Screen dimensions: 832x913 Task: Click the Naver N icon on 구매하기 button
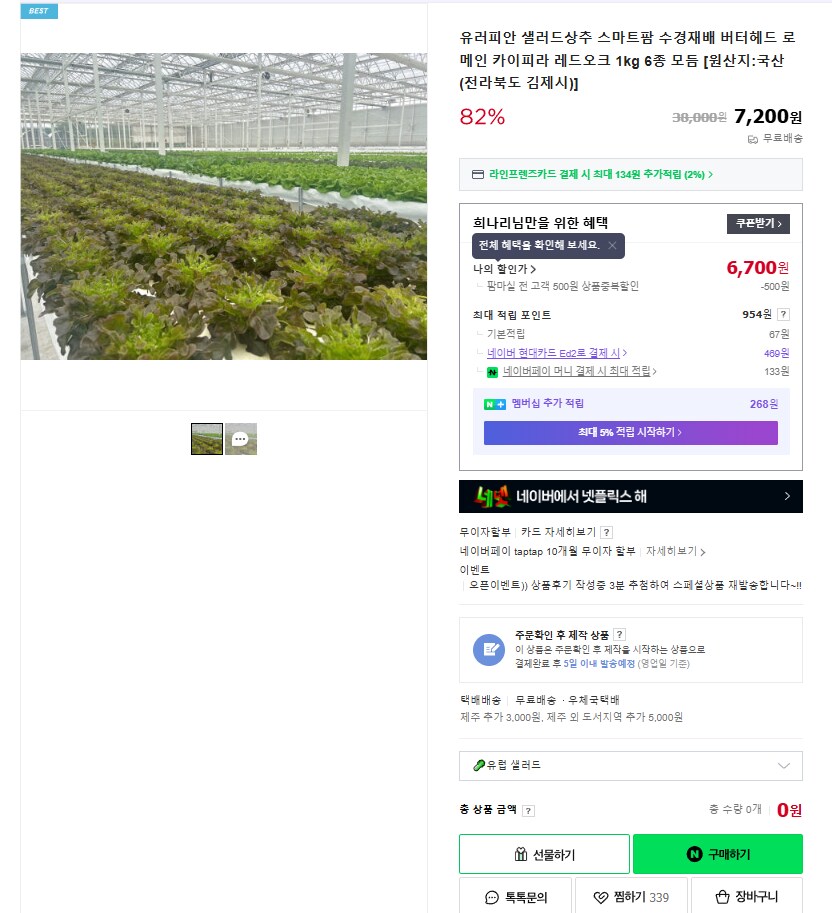point(694,852)
